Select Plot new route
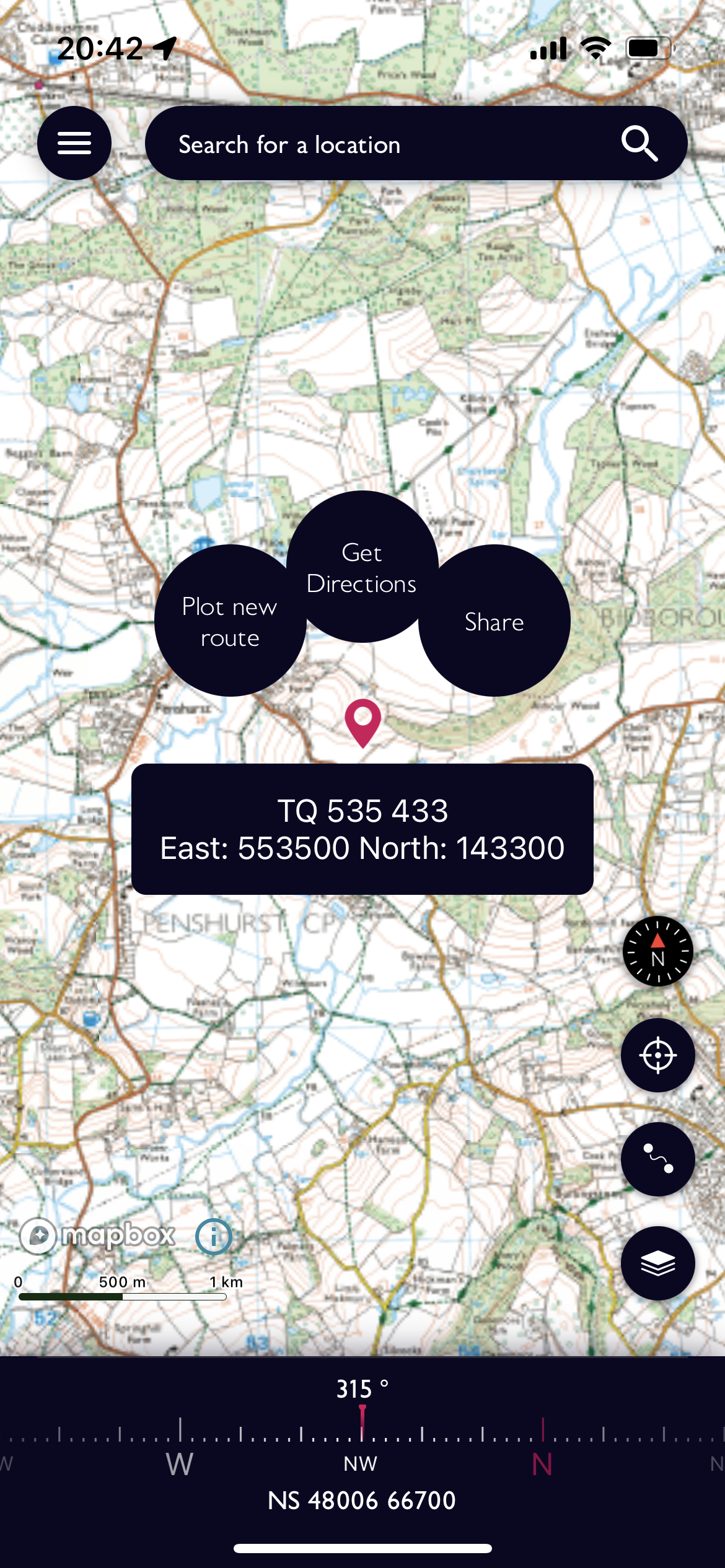Viewport: 725px width, 1568px height. point(230,621)
